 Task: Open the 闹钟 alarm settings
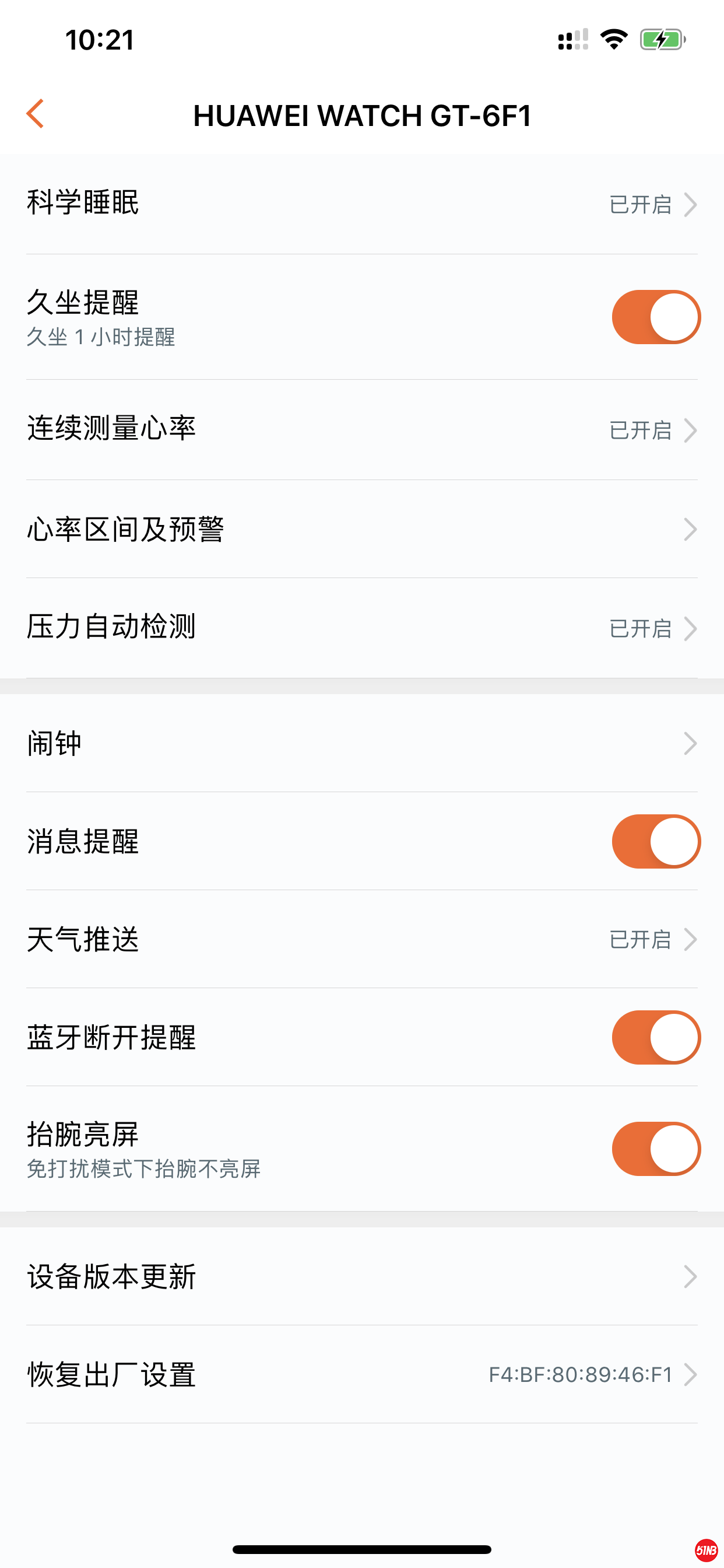click(361, 743)
